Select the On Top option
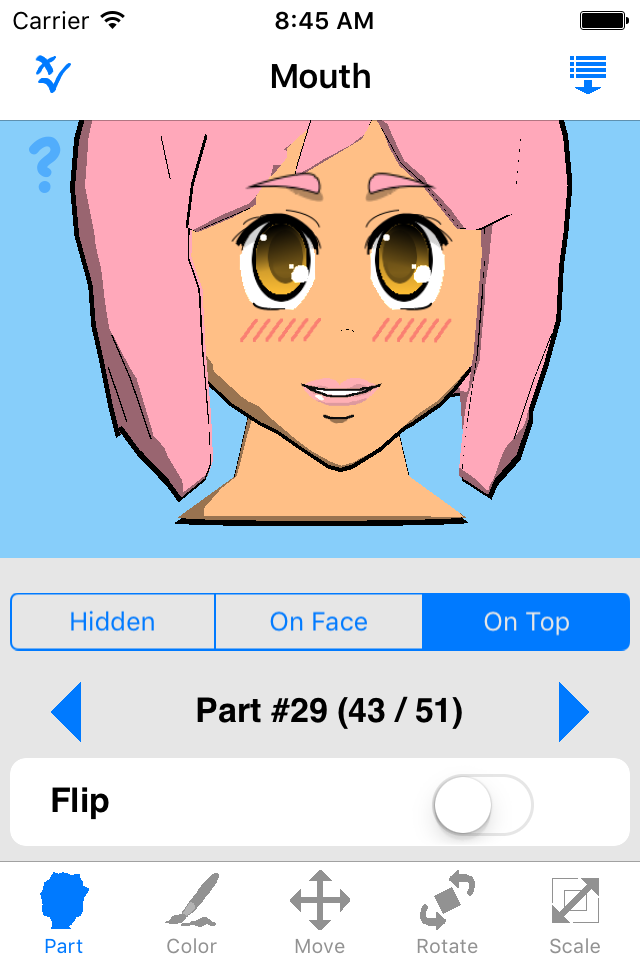The width and height of the screenshot is (640, 960). click(526, 622)
